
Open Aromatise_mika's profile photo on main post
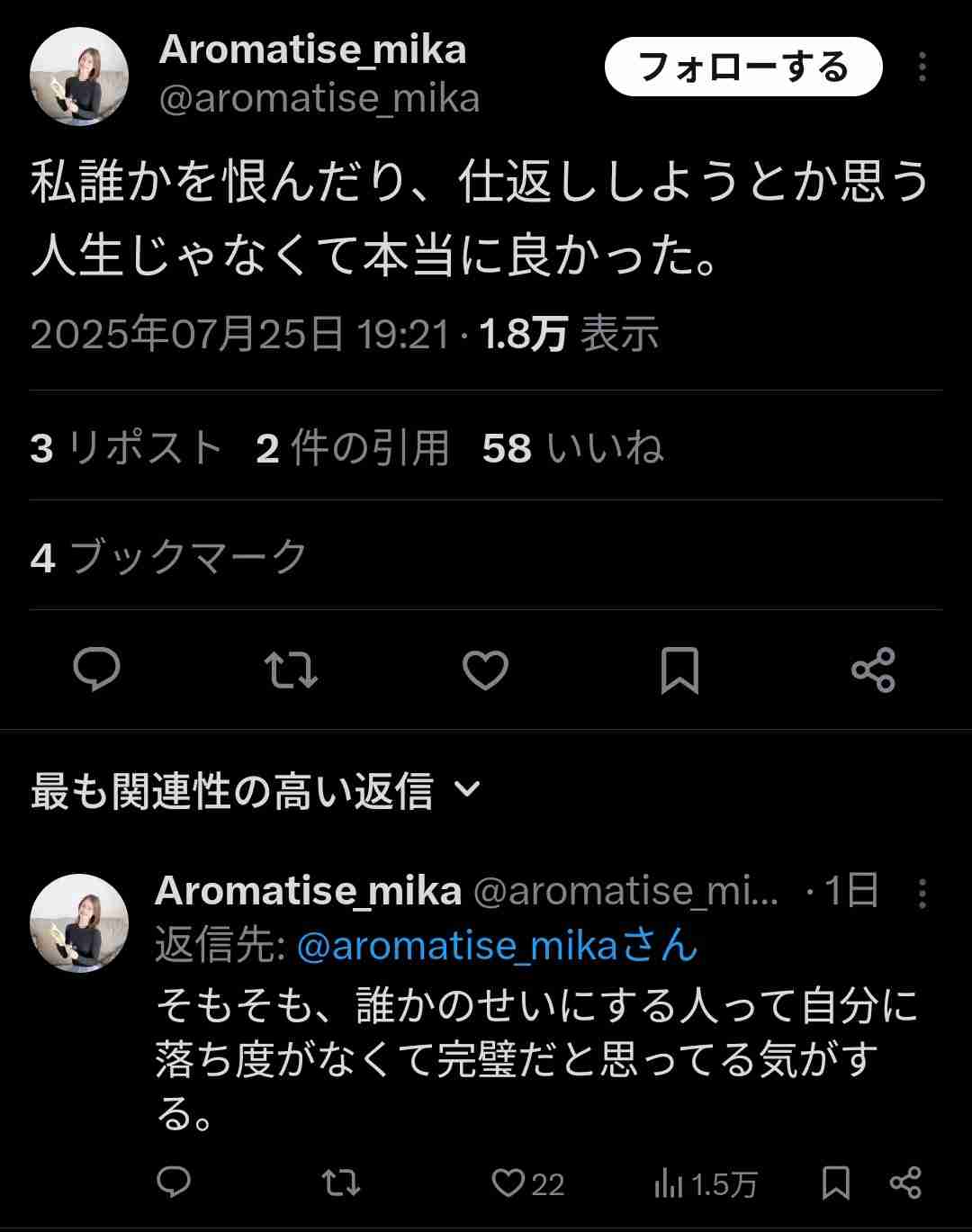click(x=79, y=76)
